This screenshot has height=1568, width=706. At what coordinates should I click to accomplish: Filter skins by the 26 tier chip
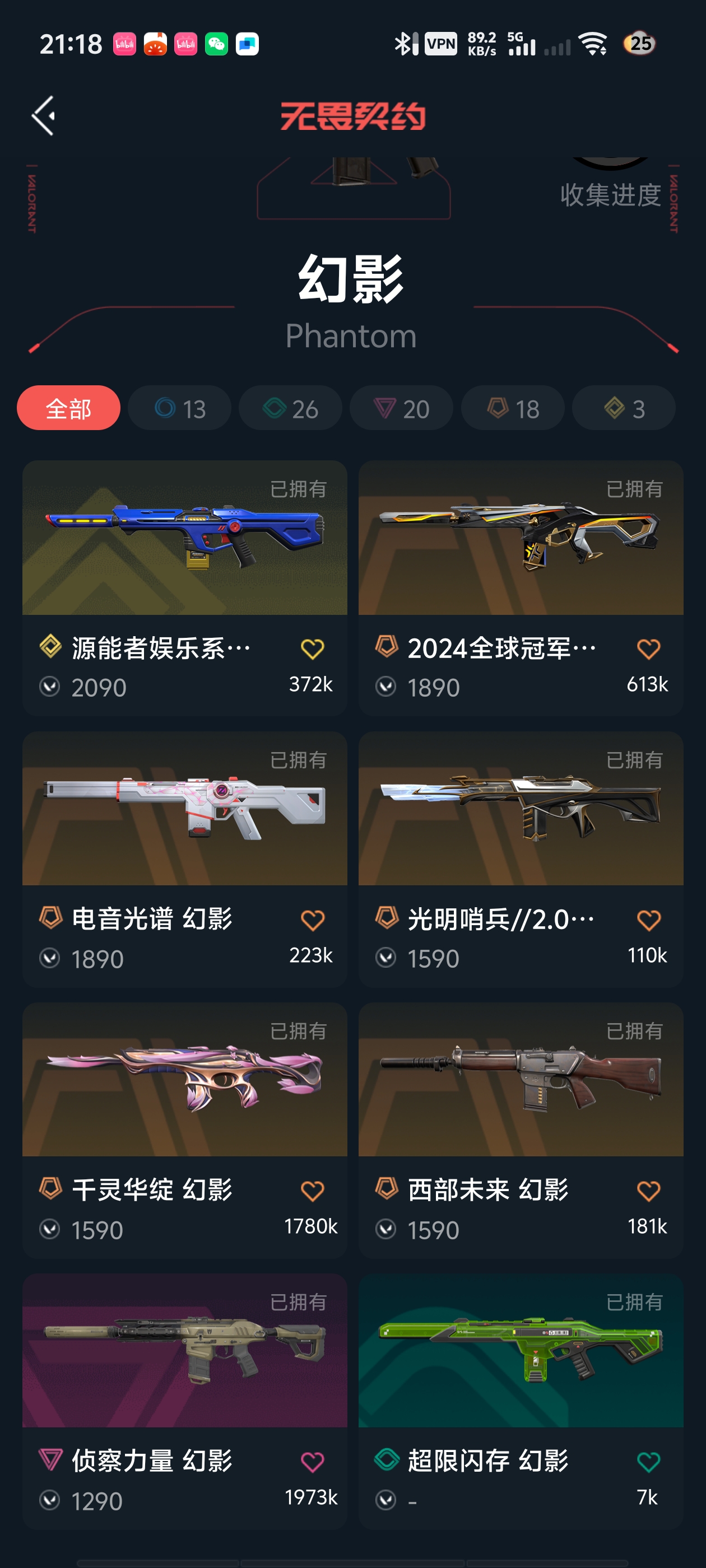pyautogui.click(x=291, y=408)
